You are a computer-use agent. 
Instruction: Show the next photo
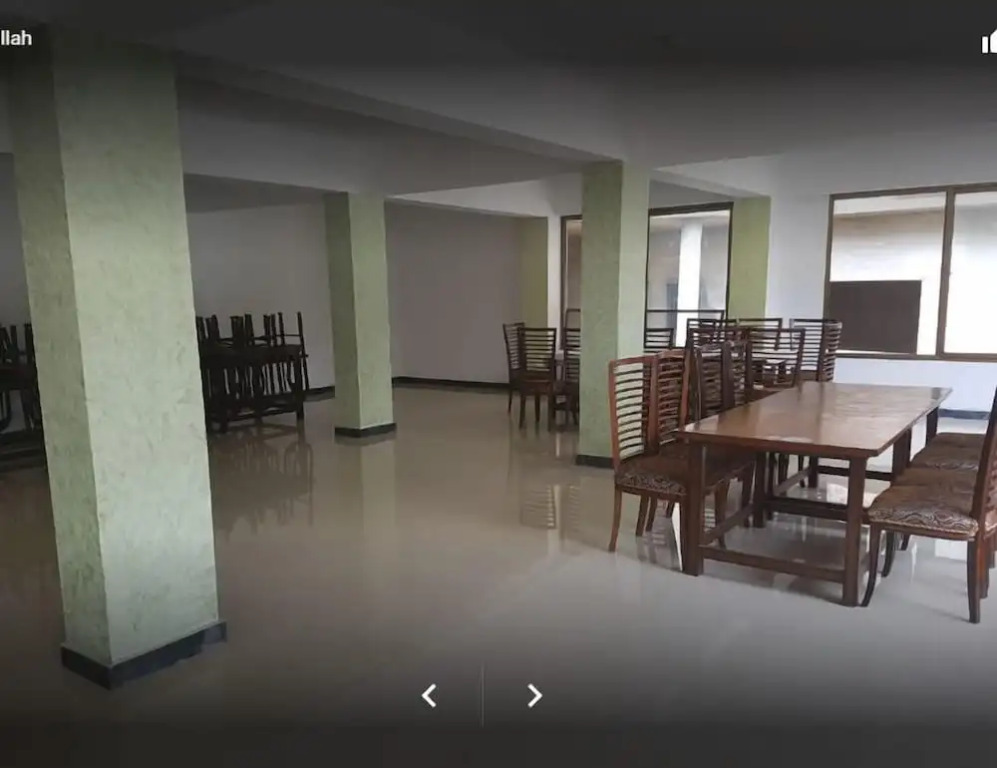[x=534, y=695]
